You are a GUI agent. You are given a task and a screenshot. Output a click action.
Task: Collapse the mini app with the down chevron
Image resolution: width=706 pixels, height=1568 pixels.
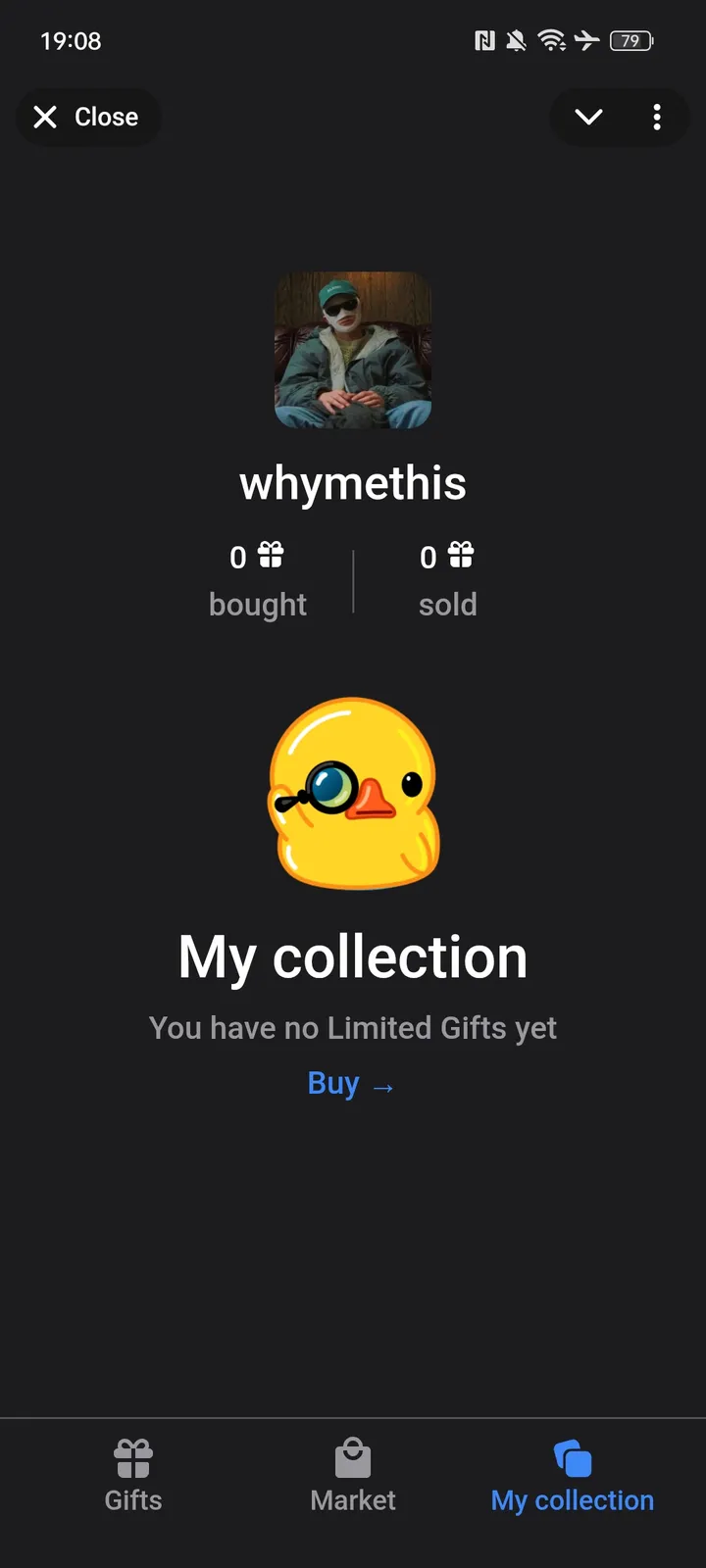[588, 117]
